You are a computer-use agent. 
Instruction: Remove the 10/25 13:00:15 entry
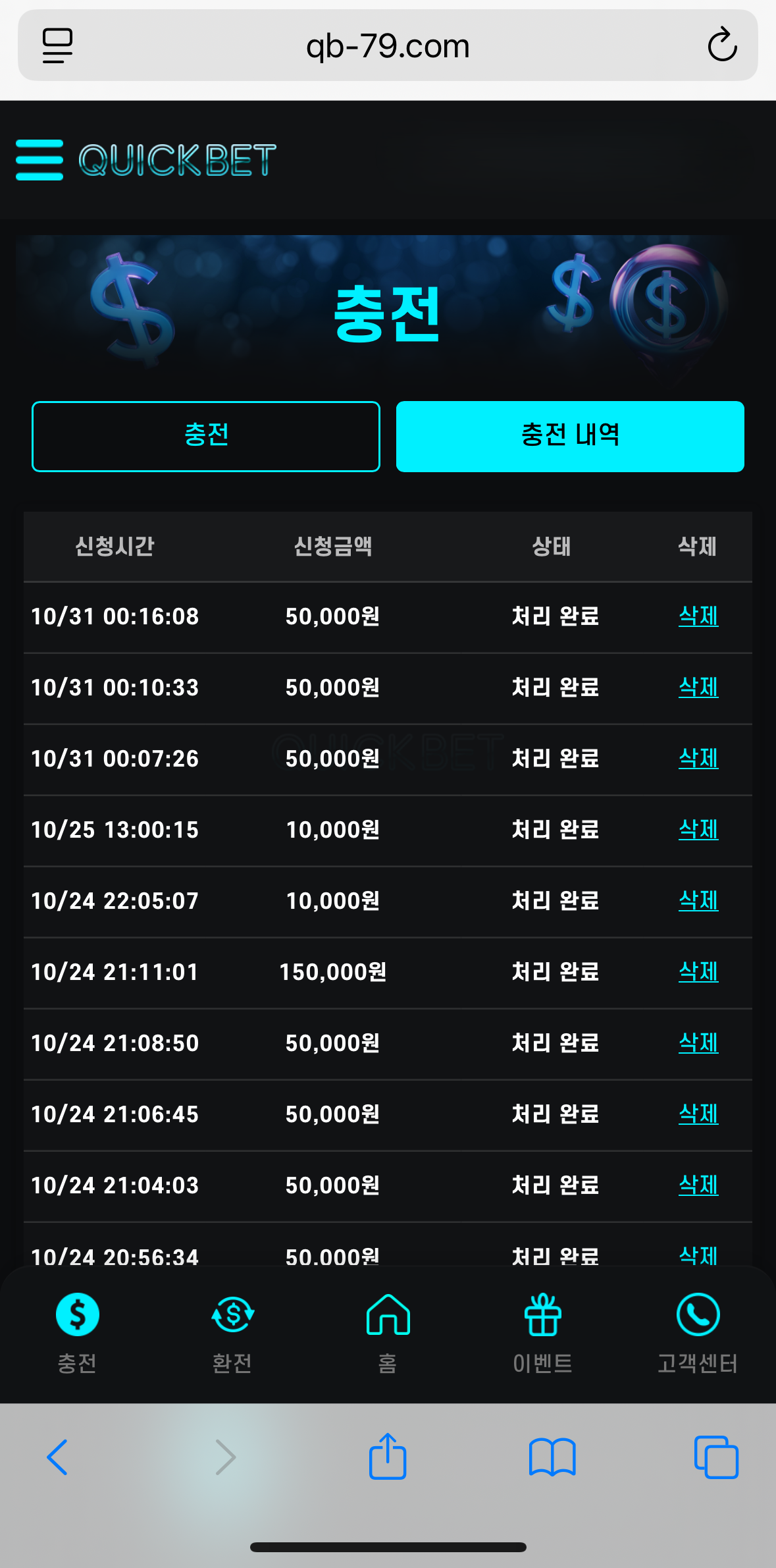698,830
